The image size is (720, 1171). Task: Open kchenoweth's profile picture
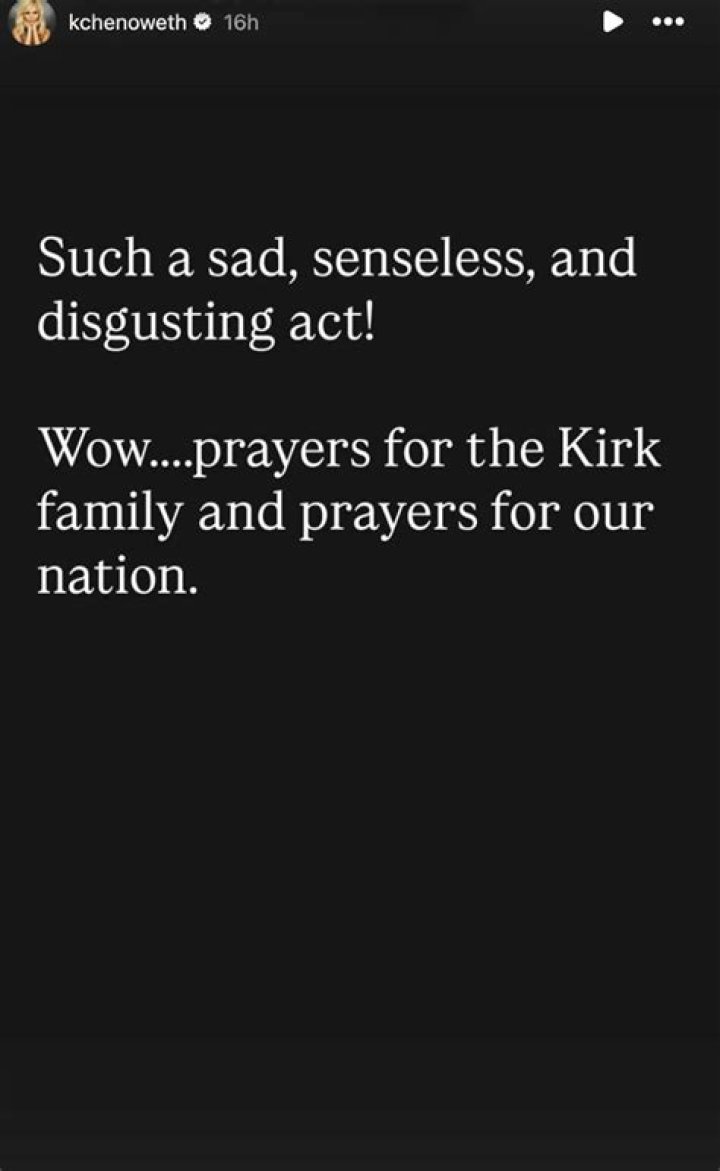[31, 24]
